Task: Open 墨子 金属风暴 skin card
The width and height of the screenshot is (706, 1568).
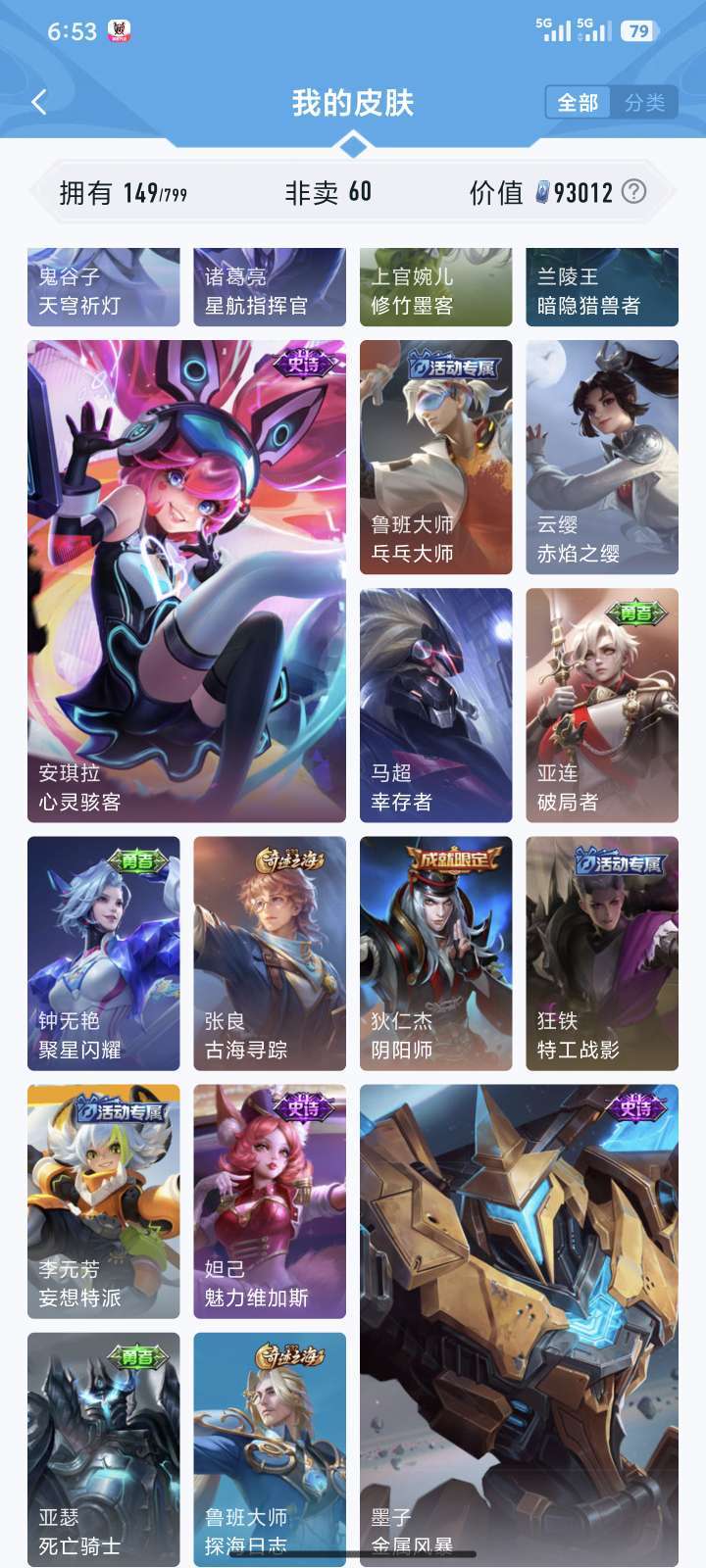Action: [519, 1325]
